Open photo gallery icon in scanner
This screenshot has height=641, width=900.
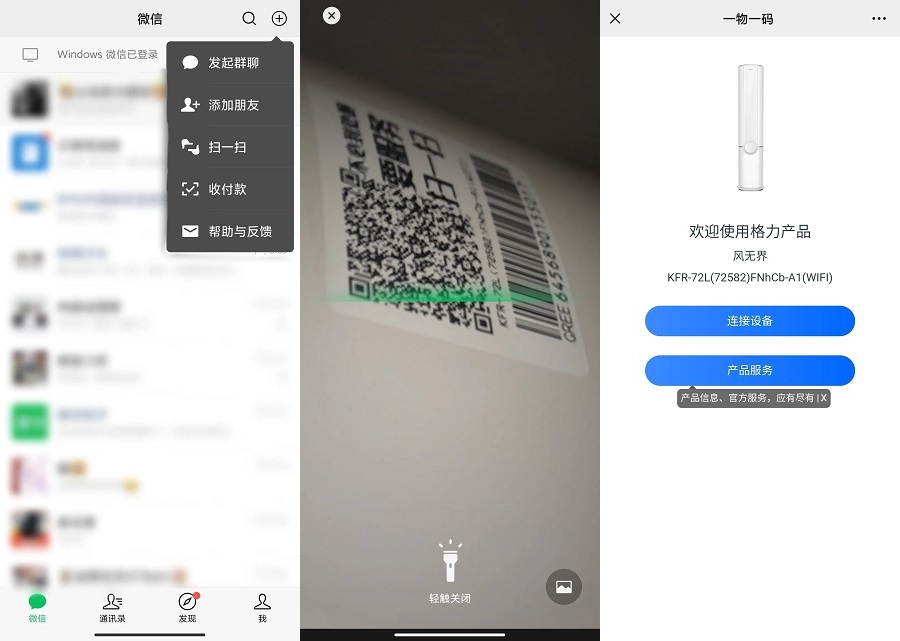click(x=563, y=587)
